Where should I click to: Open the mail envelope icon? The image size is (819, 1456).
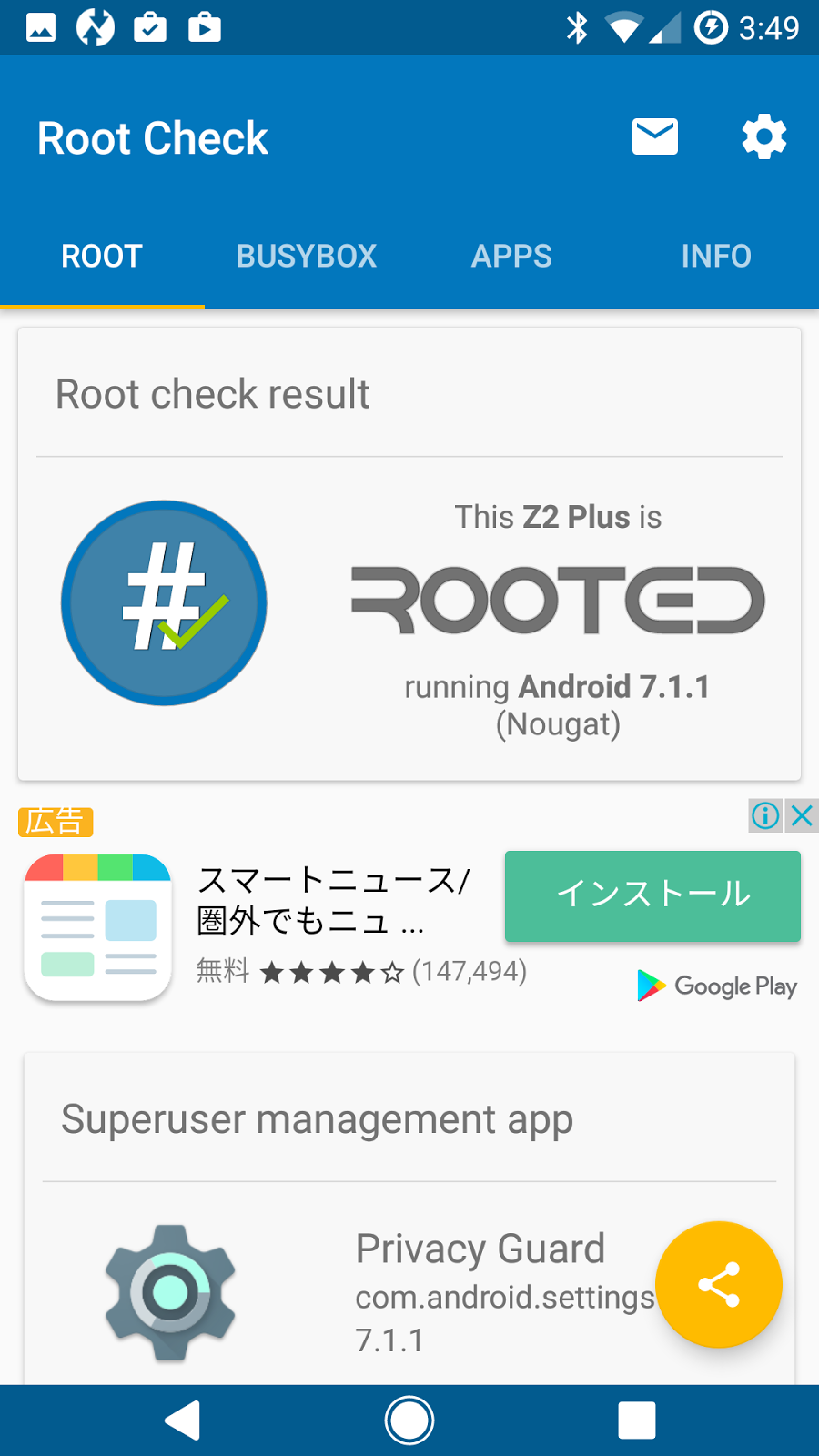tap(655, 137)
